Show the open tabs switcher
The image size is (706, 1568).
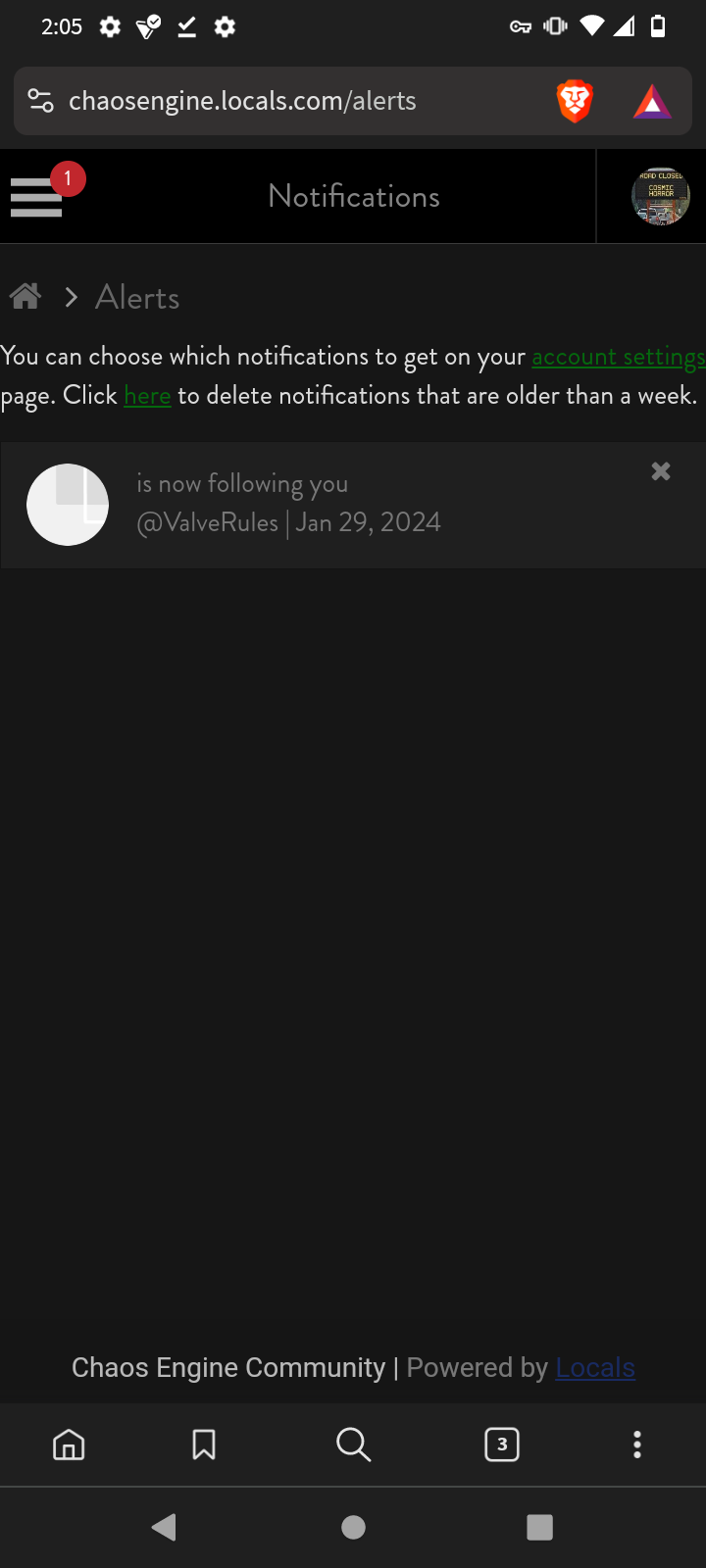pyautogui.click(x=502, y=1445)
